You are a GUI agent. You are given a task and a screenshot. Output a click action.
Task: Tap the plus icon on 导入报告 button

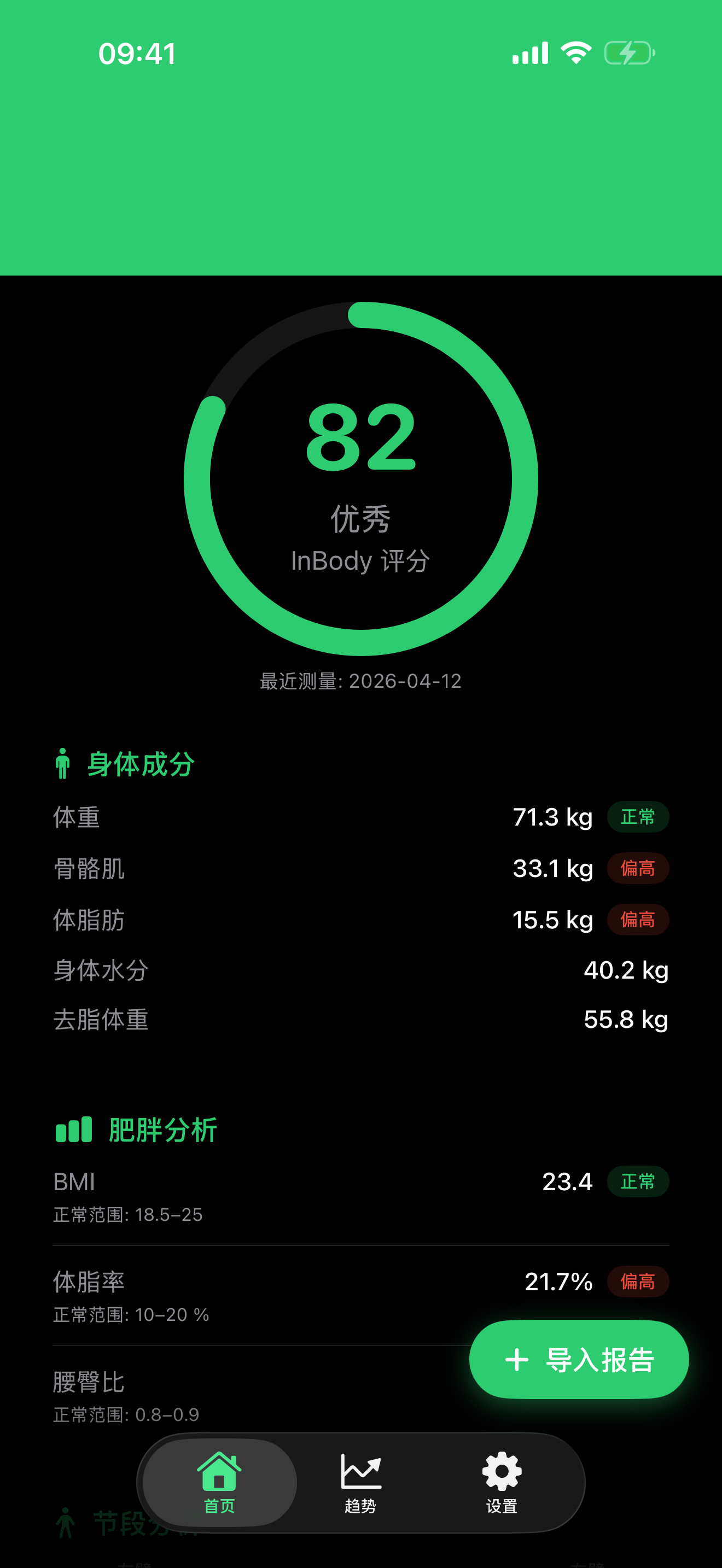tap(517, 1361)
